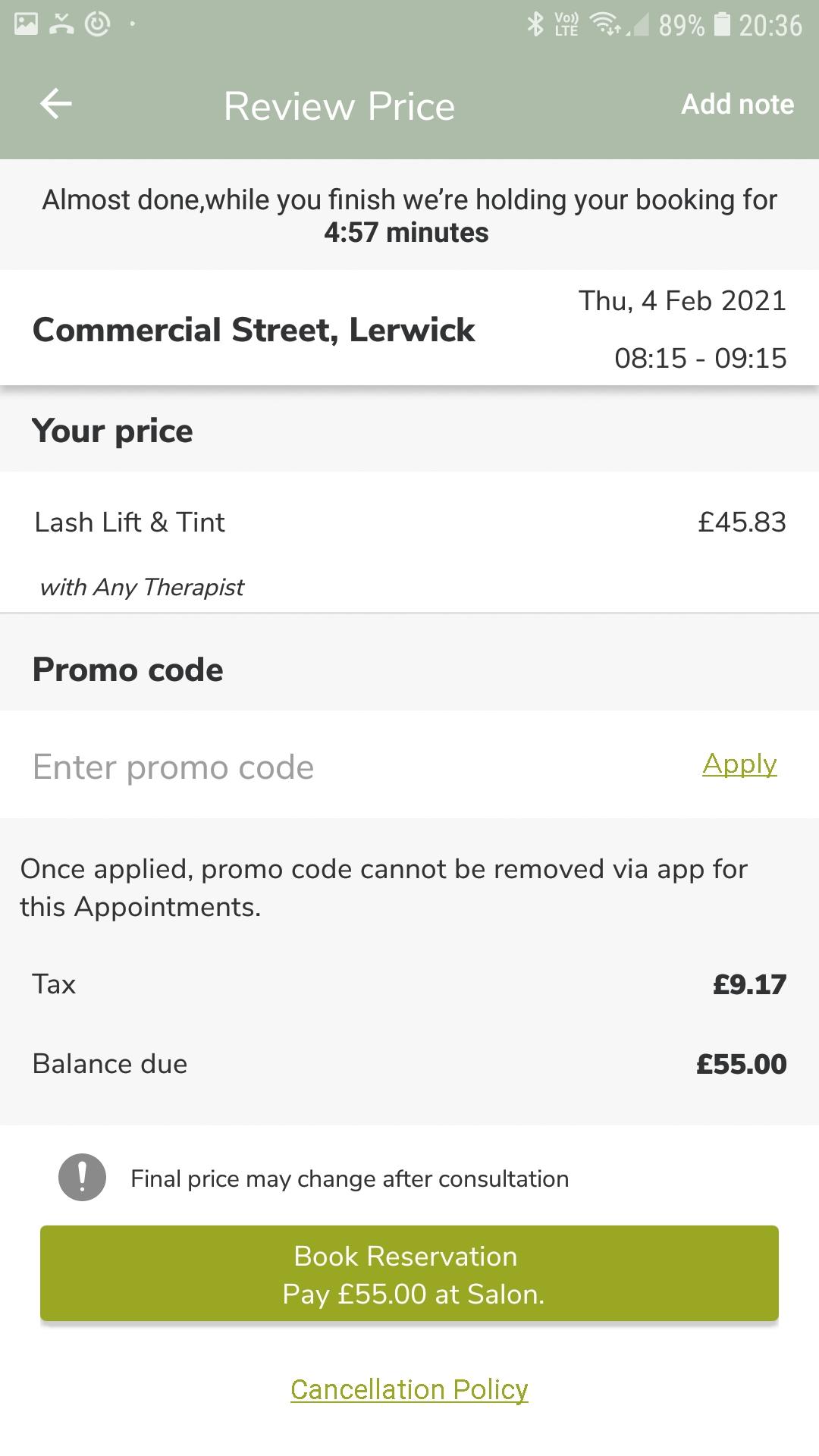819x1456 pixels.
Task: Go back using the top-left arrow
Action: tap(56, 104)
